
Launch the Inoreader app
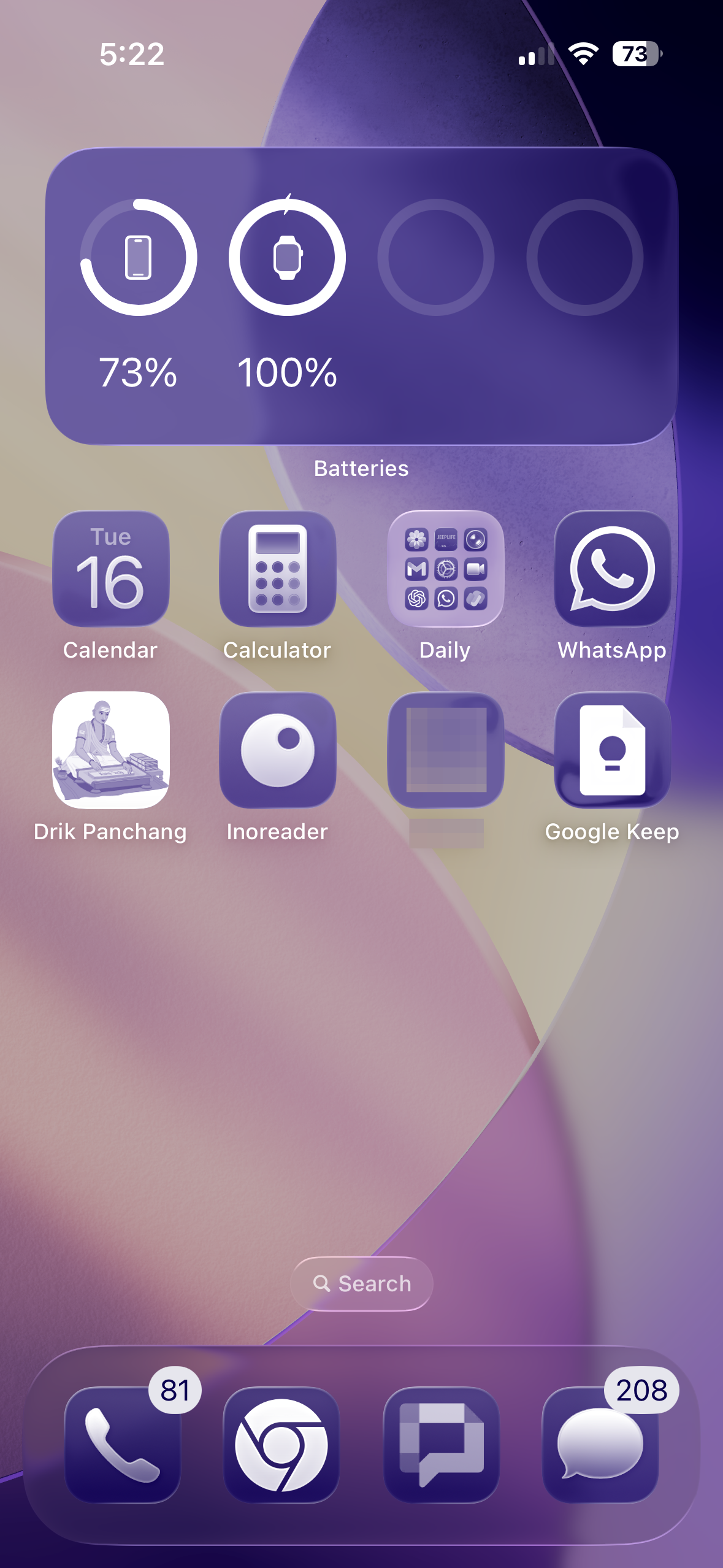tap(278, 750)
